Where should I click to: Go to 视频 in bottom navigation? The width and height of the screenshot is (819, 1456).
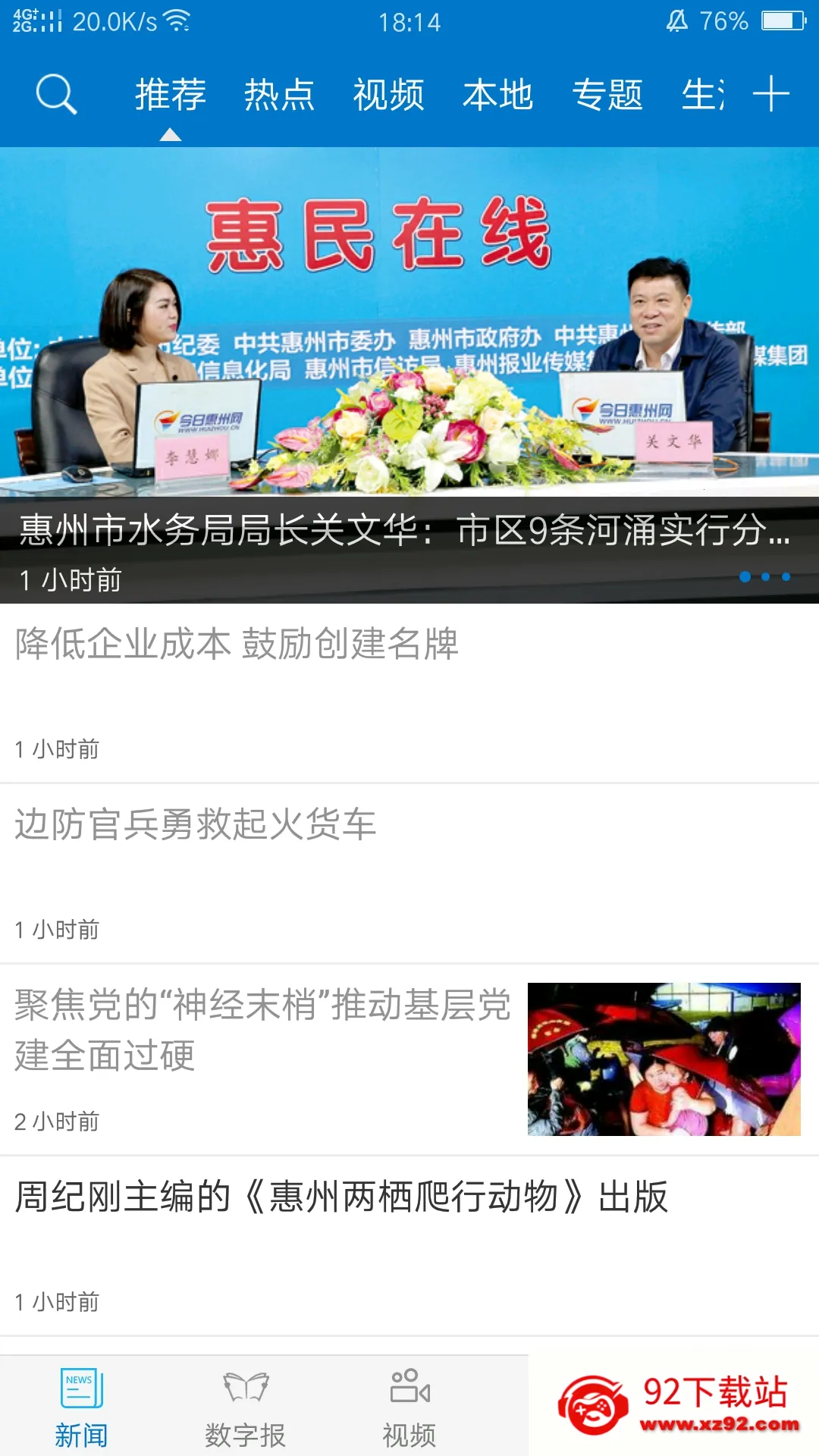[x=409, y=1407]
